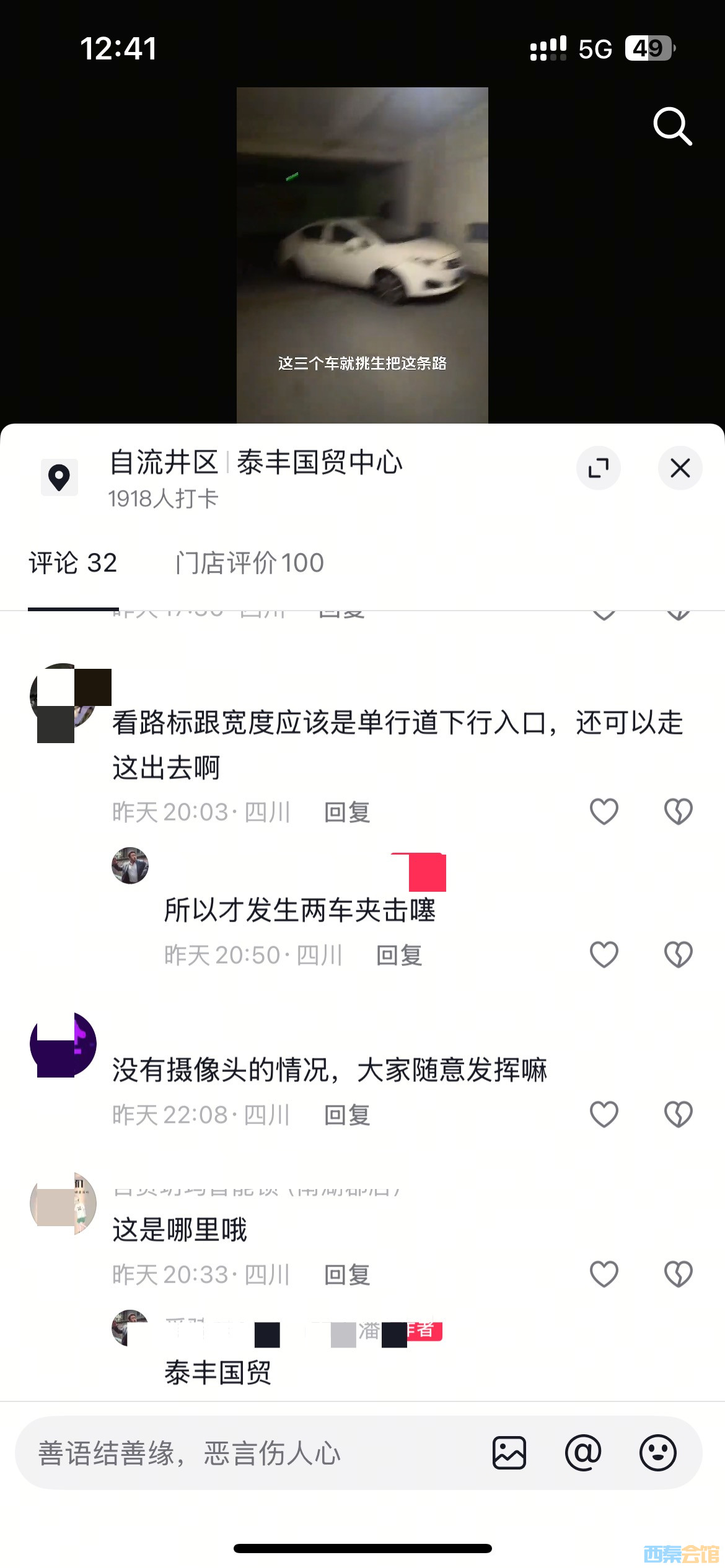Mention someone with the @ icon
The height and width of the screenshot is (1568, 725).
click(583, 1453)
